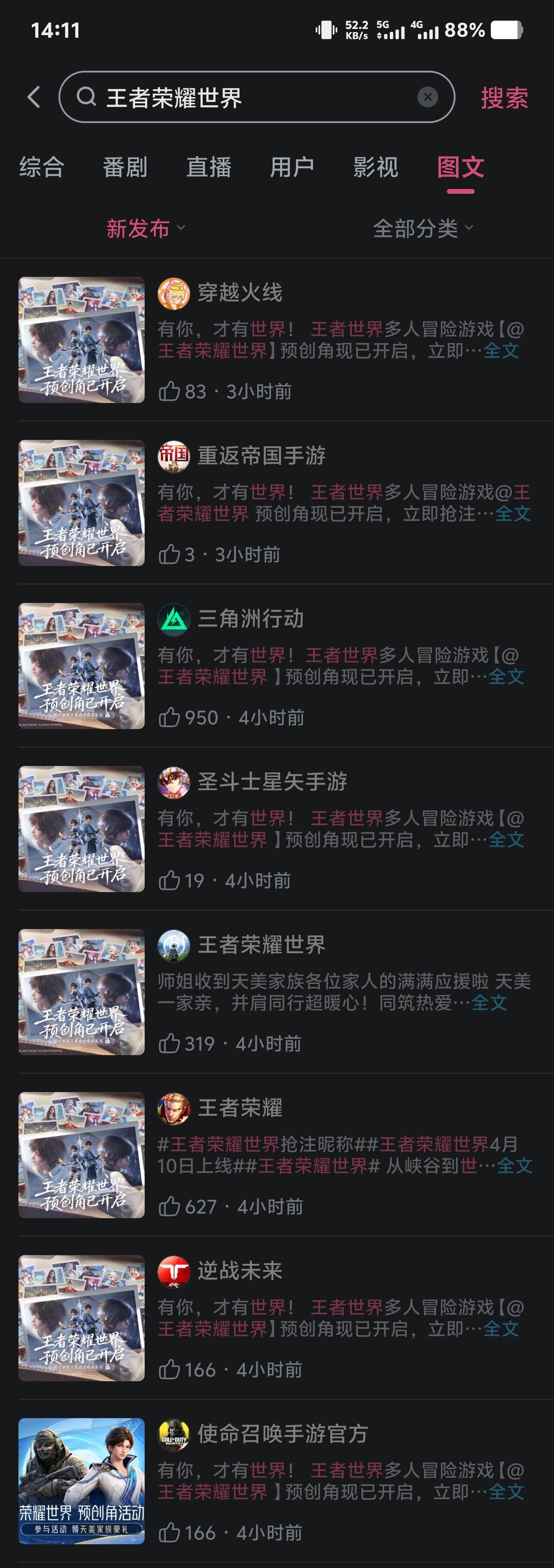Expand 全文 on 重返帝国手游 post
The width and height of the screenshot is (554, 1568).
point(513,514)
